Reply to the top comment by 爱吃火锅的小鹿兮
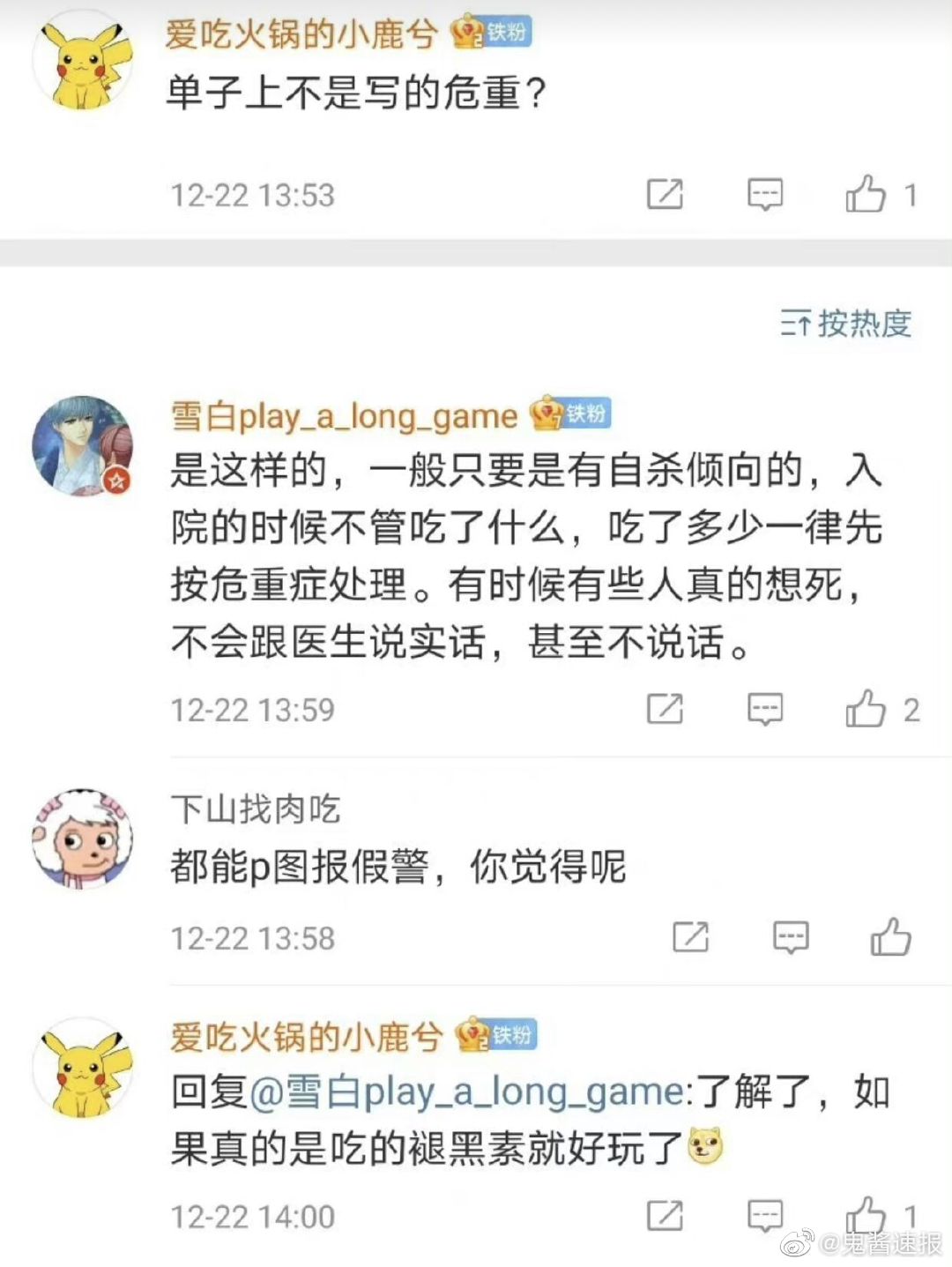952x1267 pixels. click(x=764, y=194)
